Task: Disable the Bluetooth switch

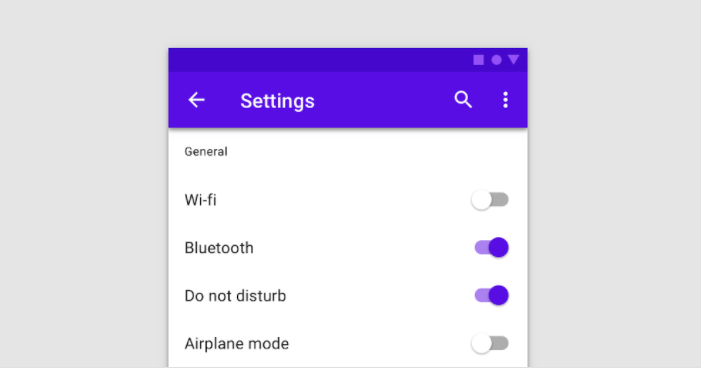Action: [x=491, y=247]
